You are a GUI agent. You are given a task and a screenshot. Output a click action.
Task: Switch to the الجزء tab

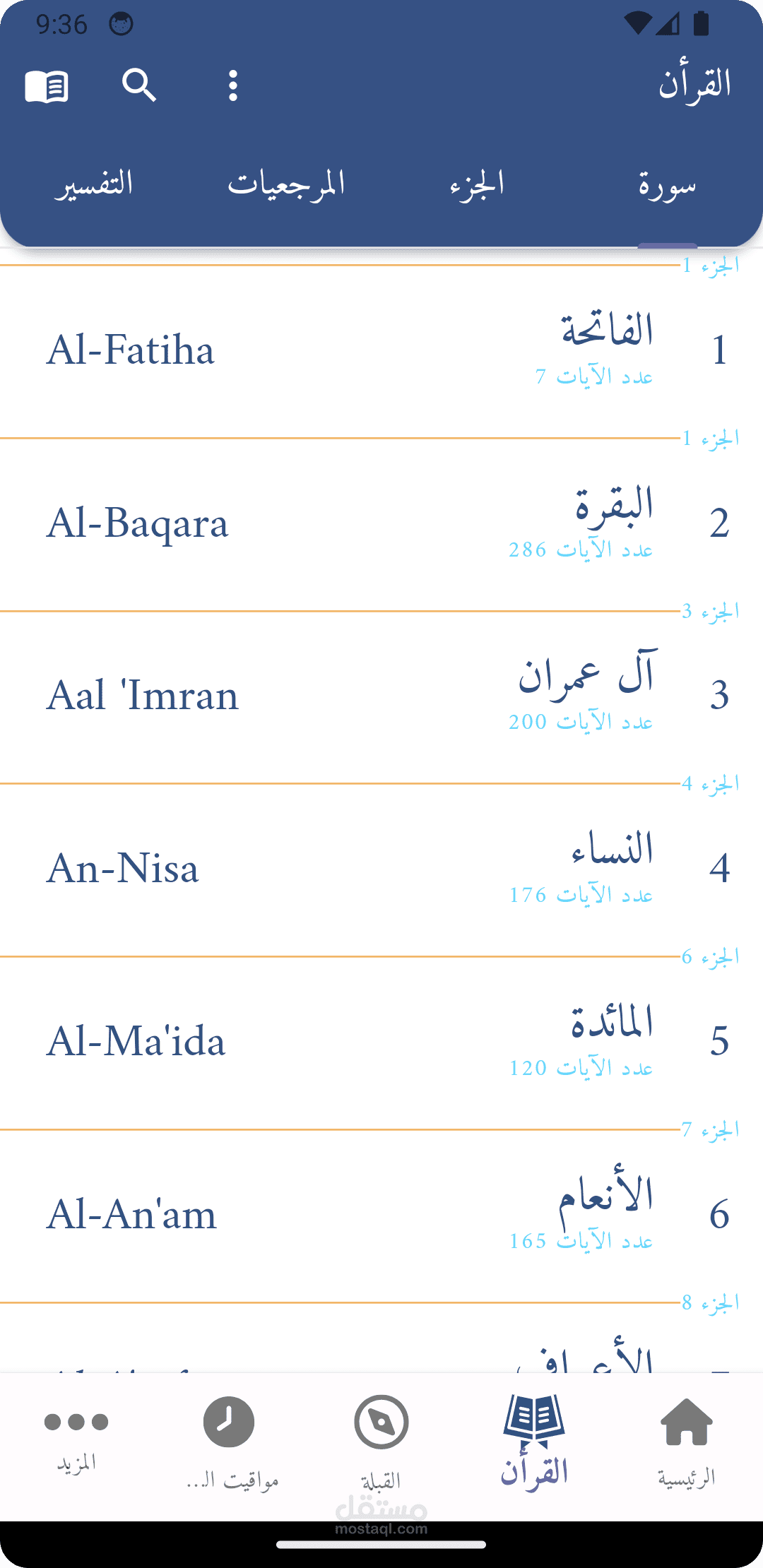(x=477, y=184)
